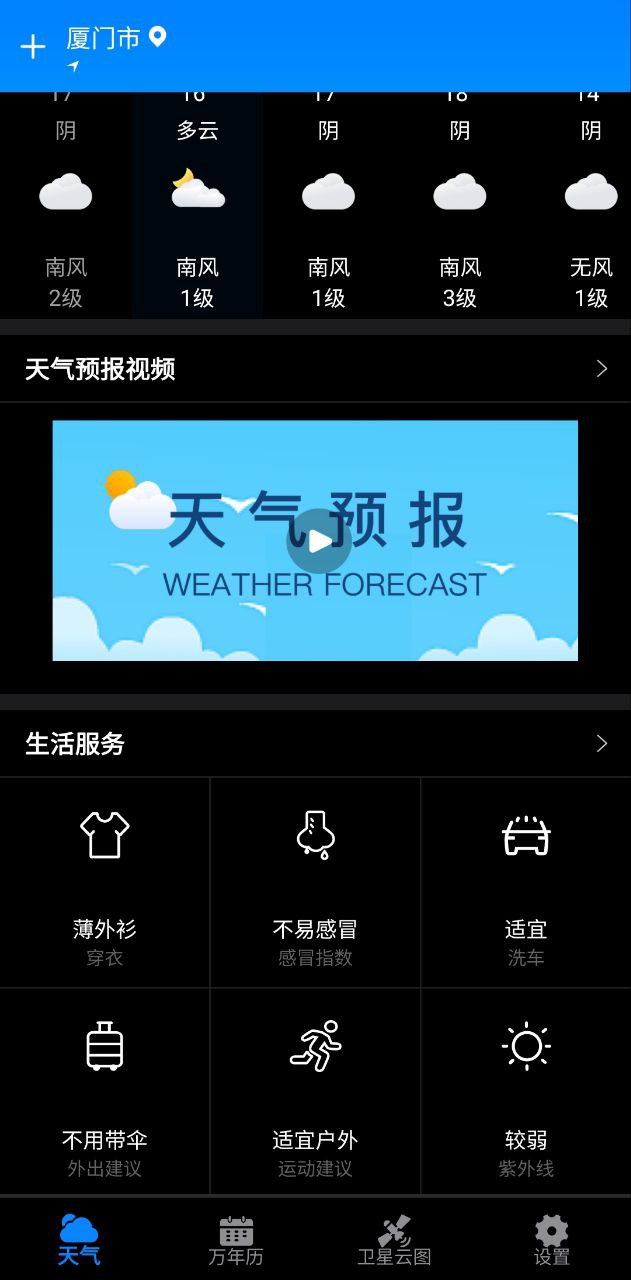Open the 运动建议 exercise suggestion
The height and width of the screenshot is (1280, 631).
click(x=315, y=1093)
